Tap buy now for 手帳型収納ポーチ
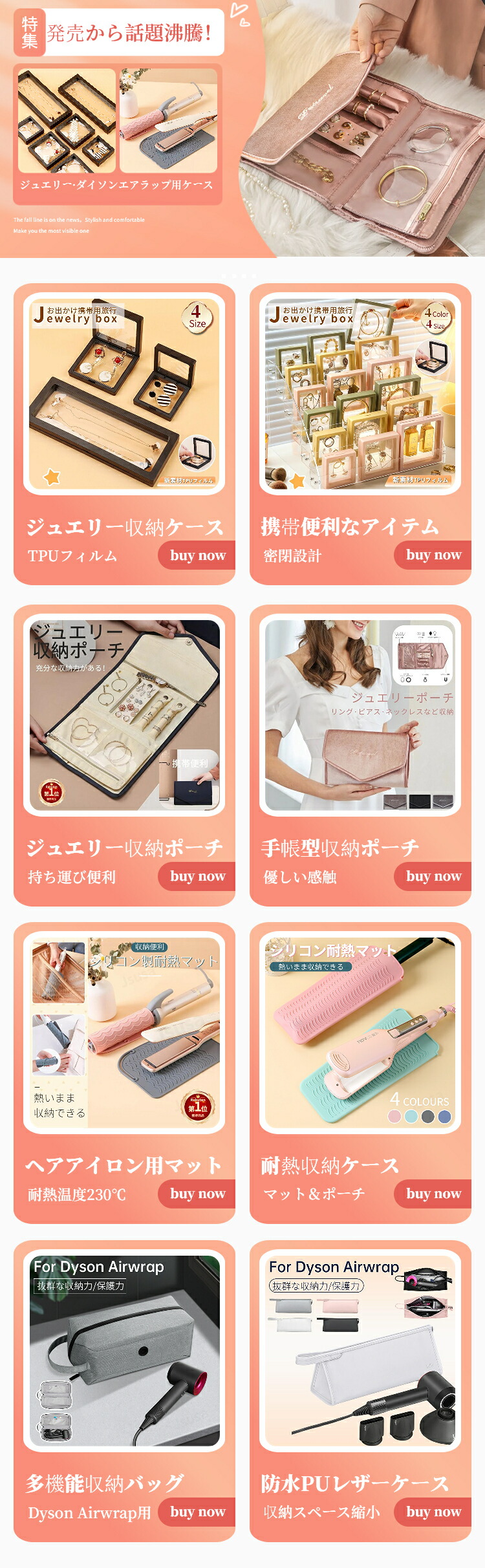 click(x=433, y=876)
